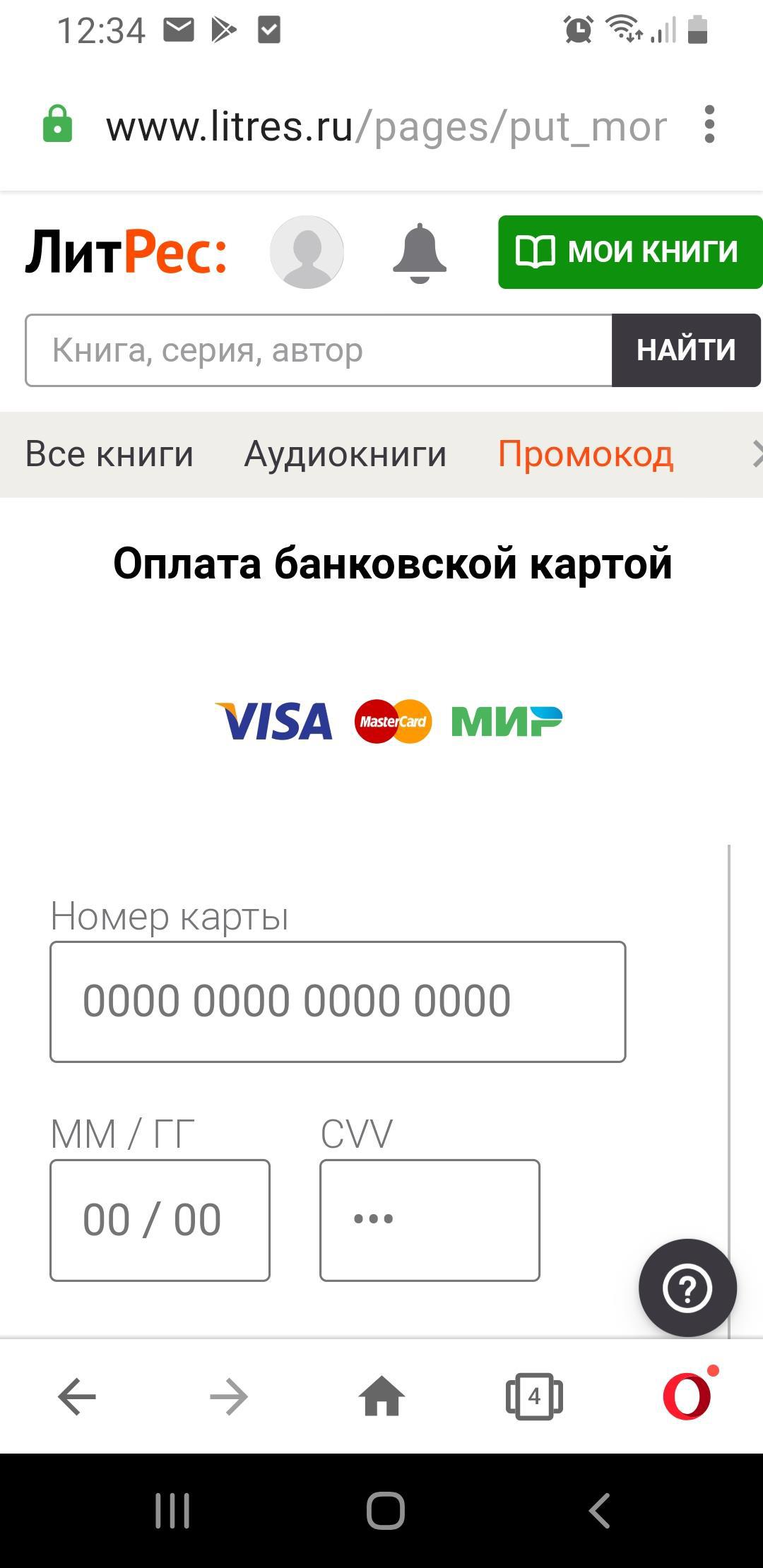Tap the НАЙТИ search button
Viewport: 763px width, 1568px height.
click(x=686, y=350)
